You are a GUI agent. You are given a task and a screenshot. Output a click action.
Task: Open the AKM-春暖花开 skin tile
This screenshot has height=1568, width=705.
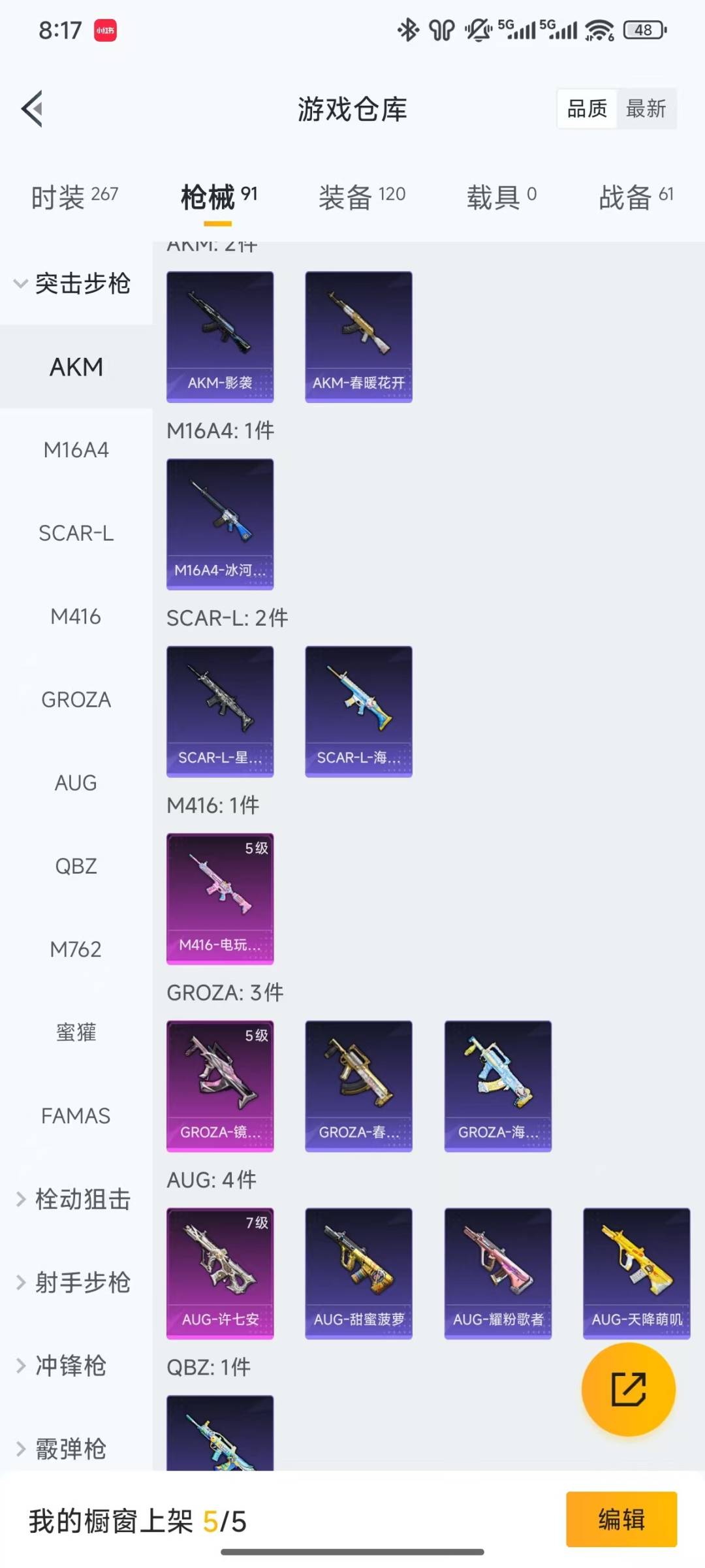pos(358,336)
